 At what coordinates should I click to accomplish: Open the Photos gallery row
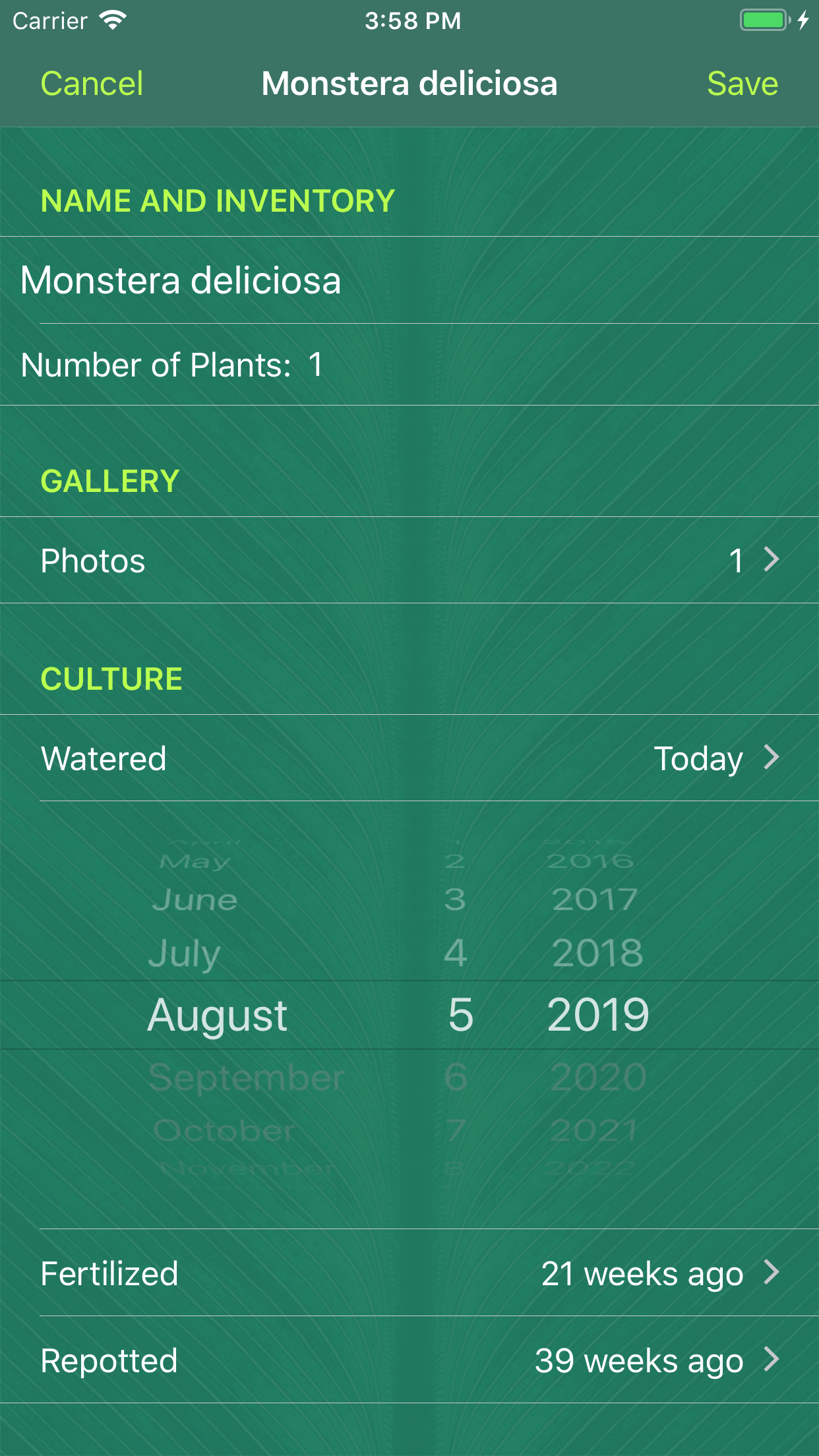point(409,561)
